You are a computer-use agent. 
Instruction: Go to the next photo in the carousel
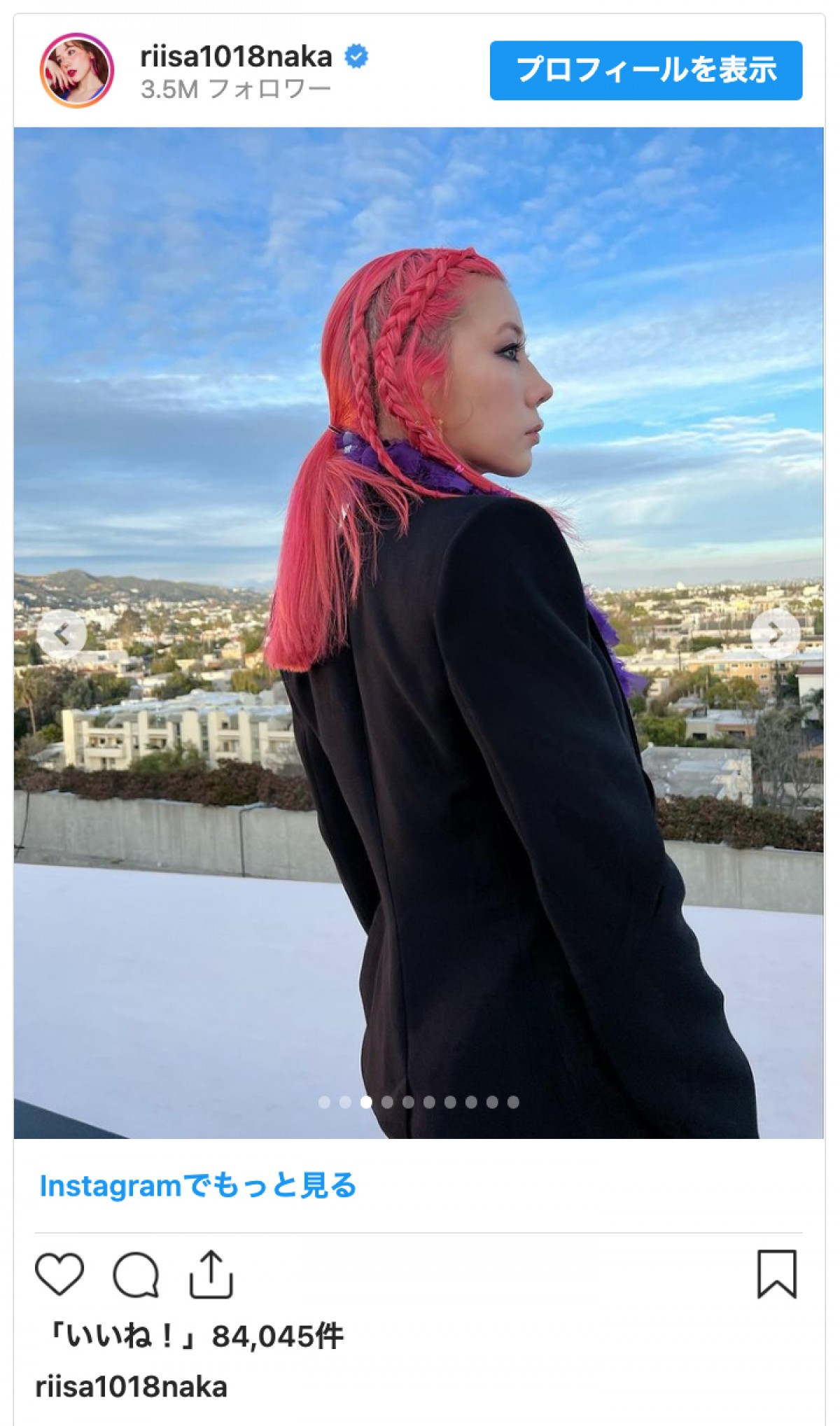775,634
